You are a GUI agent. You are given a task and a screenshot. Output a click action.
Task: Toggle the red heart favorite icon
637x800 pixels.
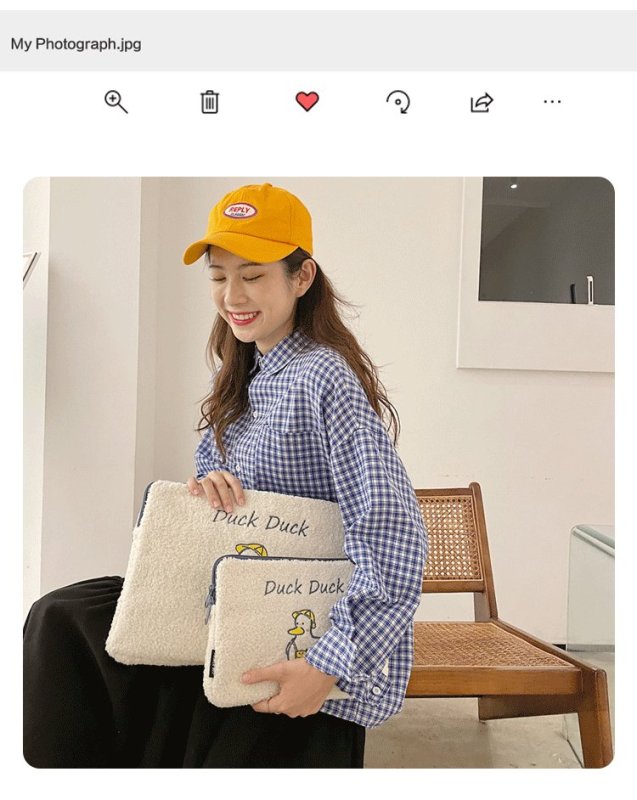coord(307,102)
